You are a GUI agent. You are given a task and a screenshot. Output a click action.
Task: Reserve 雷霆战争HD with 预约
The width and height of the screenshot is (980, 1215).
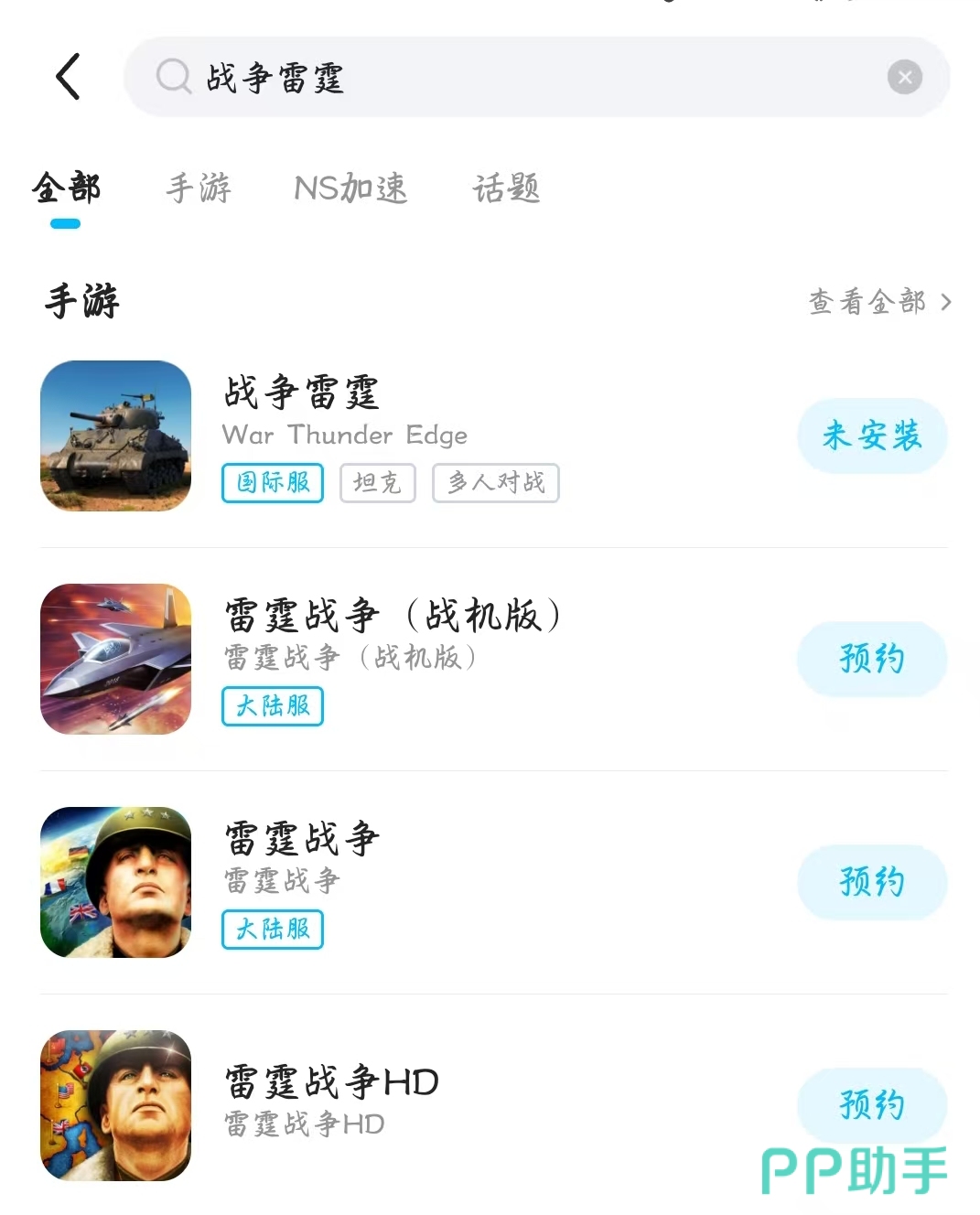[x=871, y=1104]
